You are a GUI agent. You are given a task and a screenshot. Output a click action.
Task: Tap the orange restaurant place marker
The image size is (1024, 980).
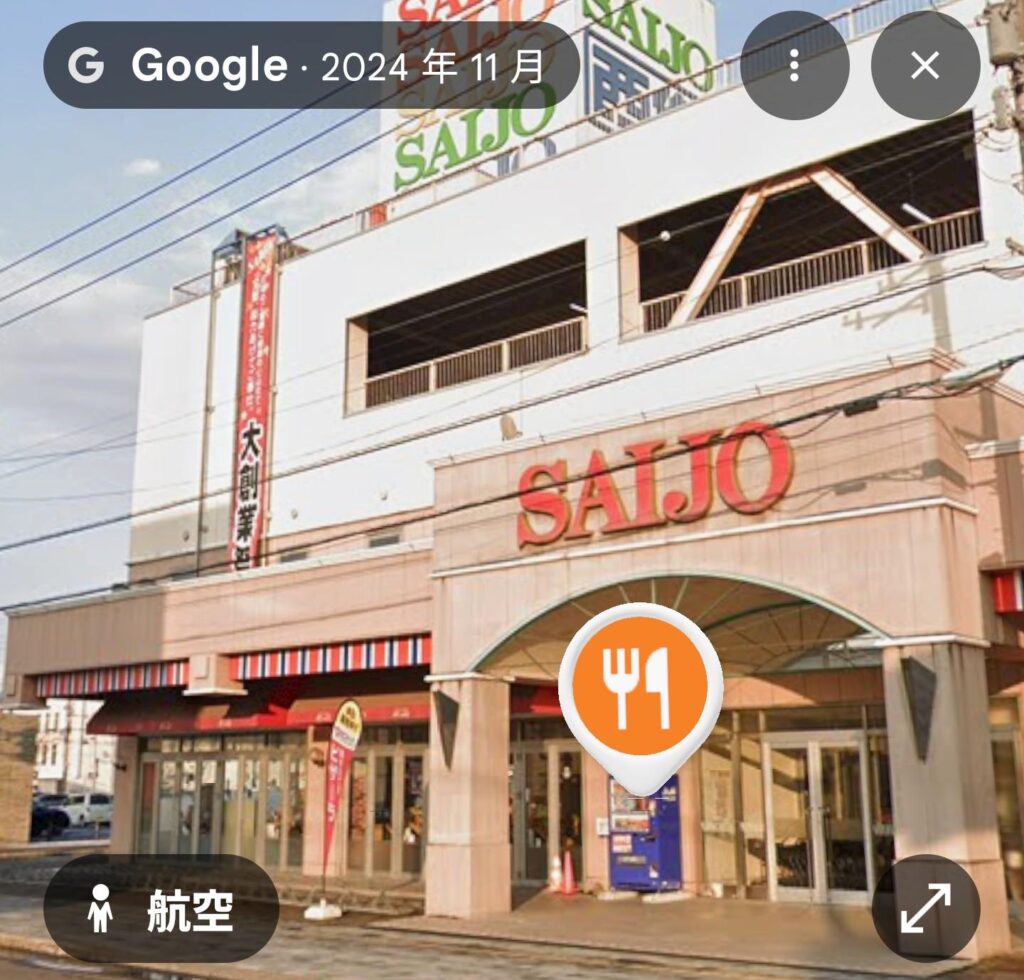tap(640, 687)
